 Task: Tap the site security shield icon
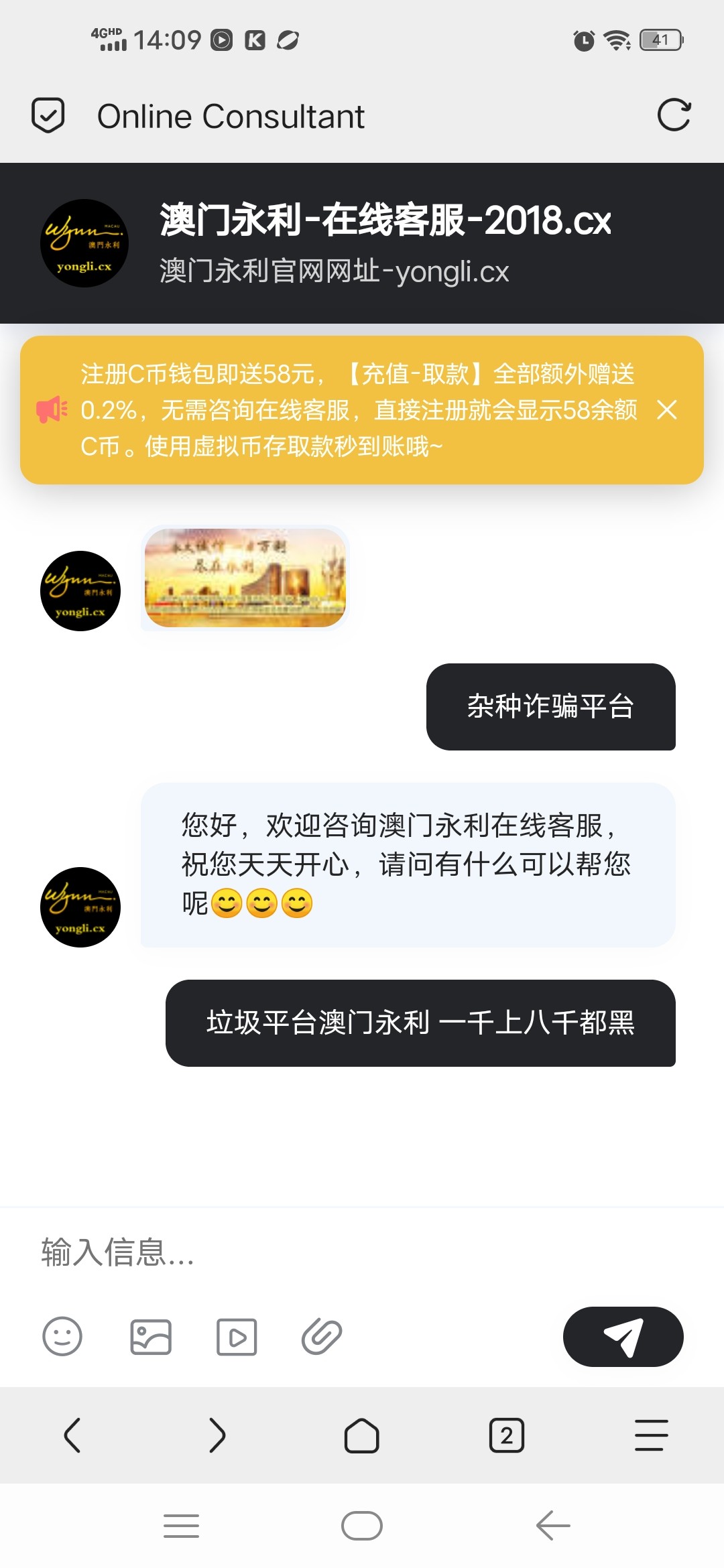(48, 115)
